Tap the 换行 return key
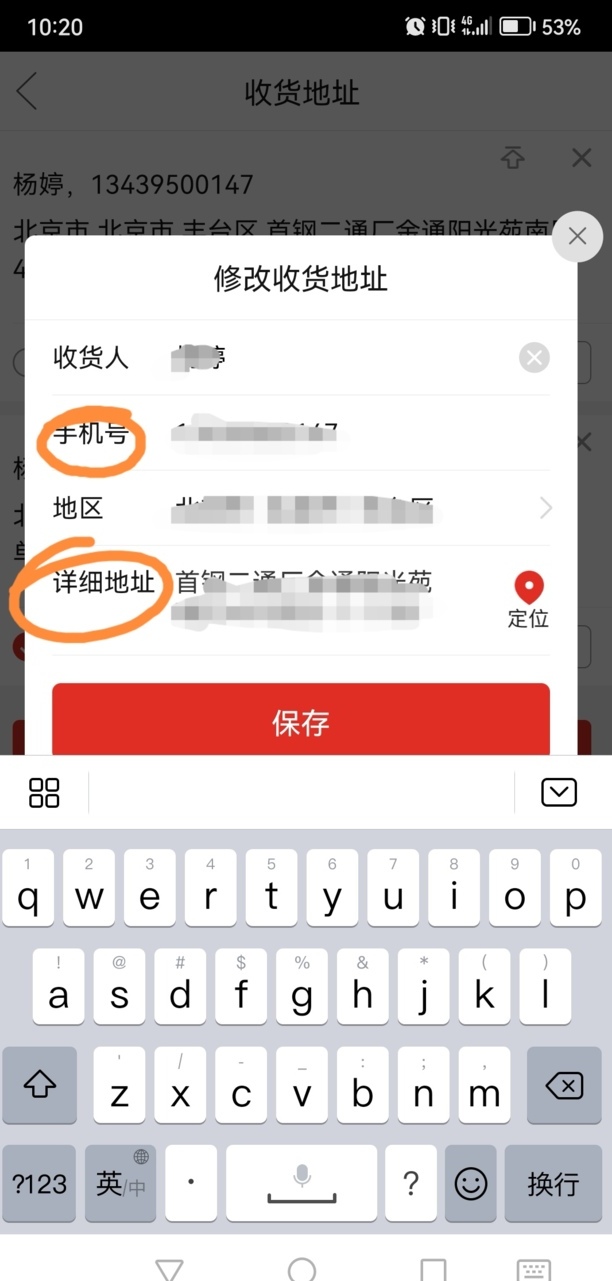 pyautogui.click(x=553, y=1184)
